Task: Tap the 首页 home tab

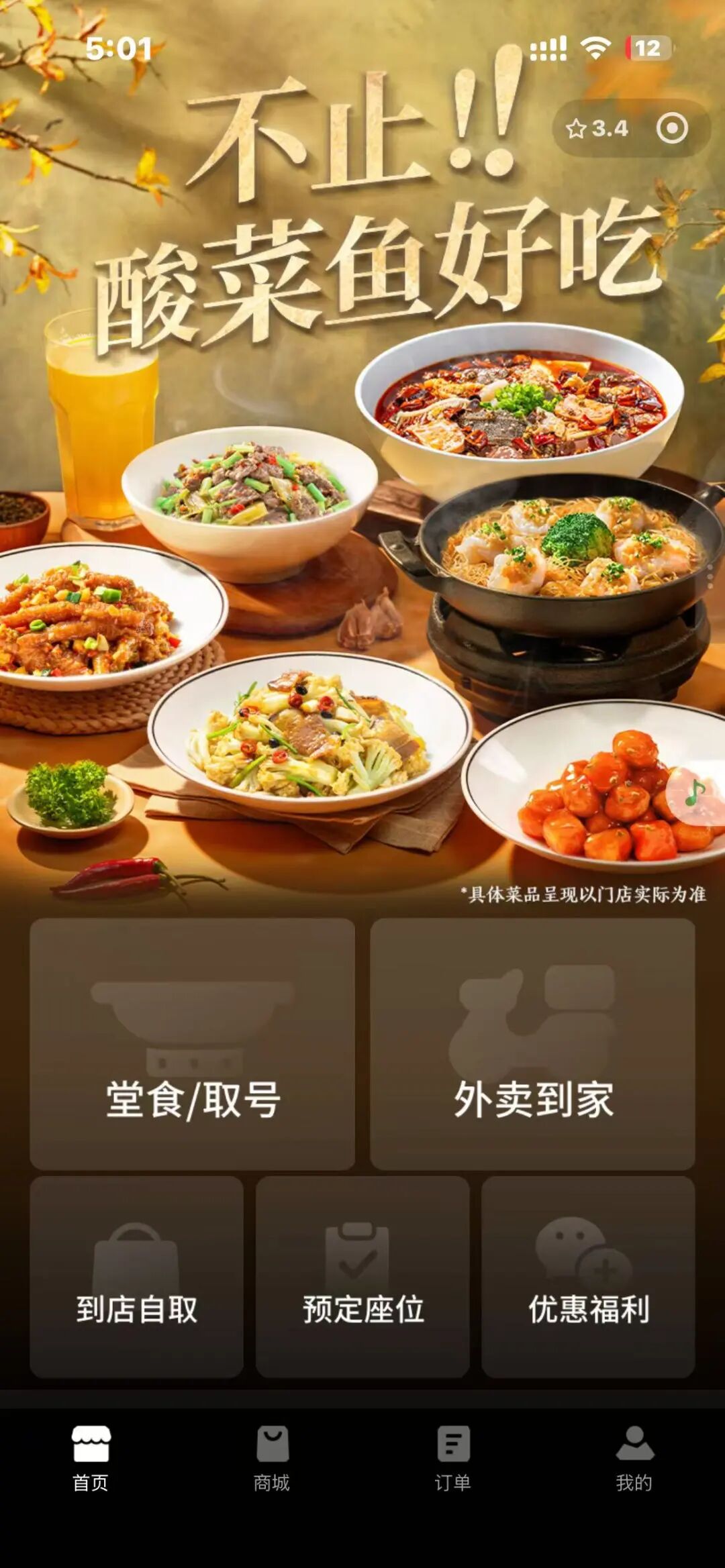Action: pos(91,1459)
